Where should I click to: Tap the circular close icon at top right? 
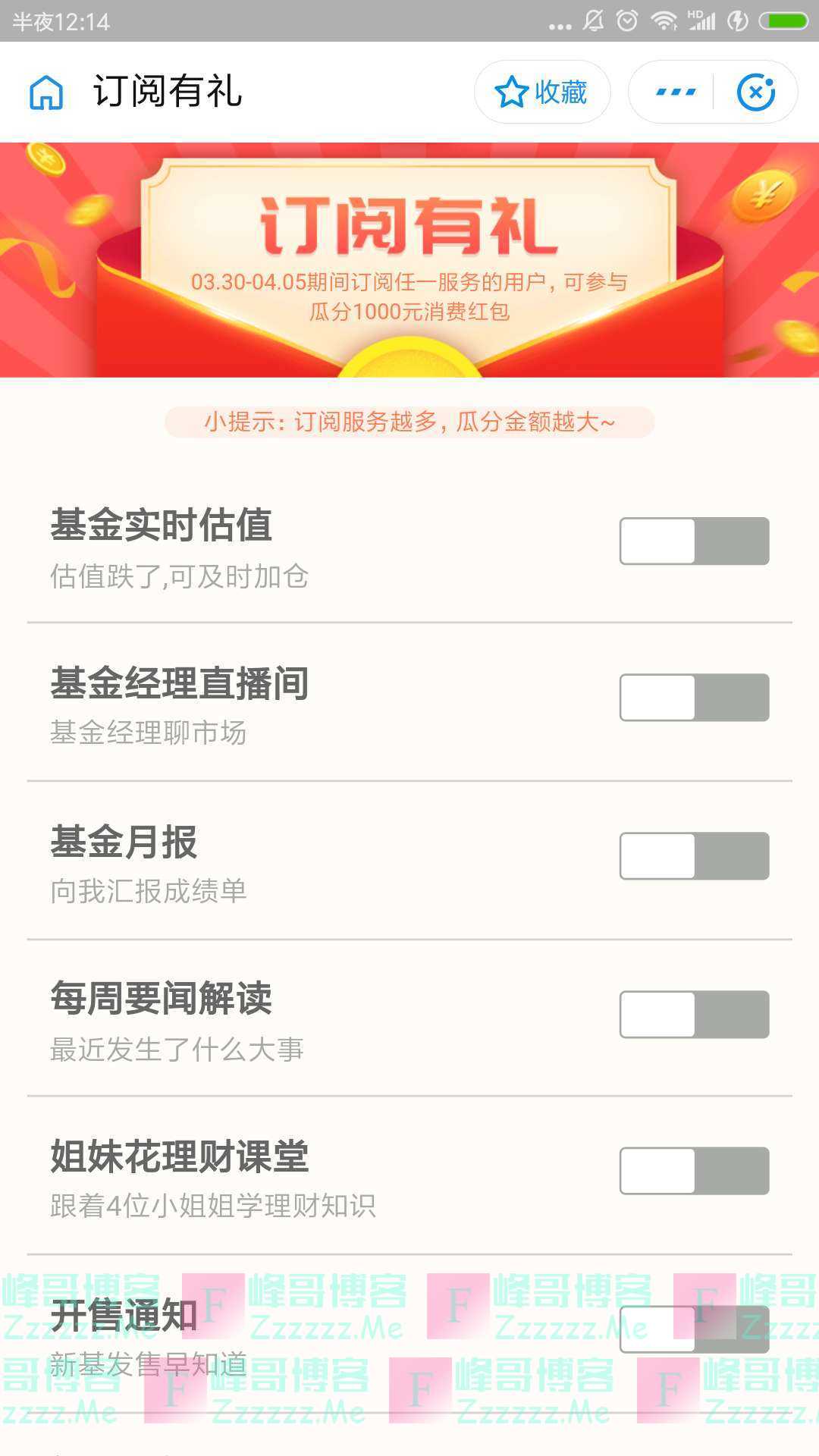pos(755,92)
